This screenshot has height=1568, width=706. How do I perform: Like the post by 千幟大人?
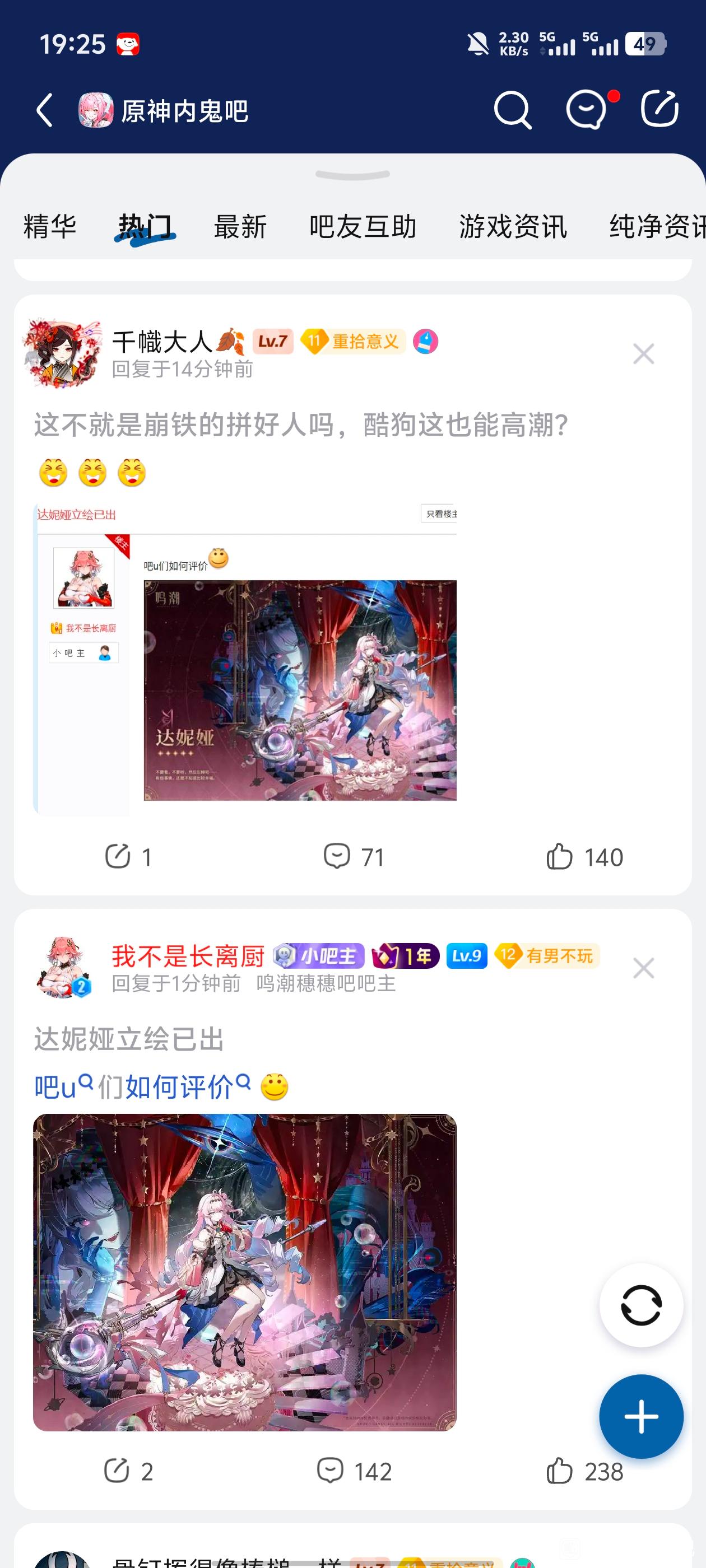pos(584,856)
